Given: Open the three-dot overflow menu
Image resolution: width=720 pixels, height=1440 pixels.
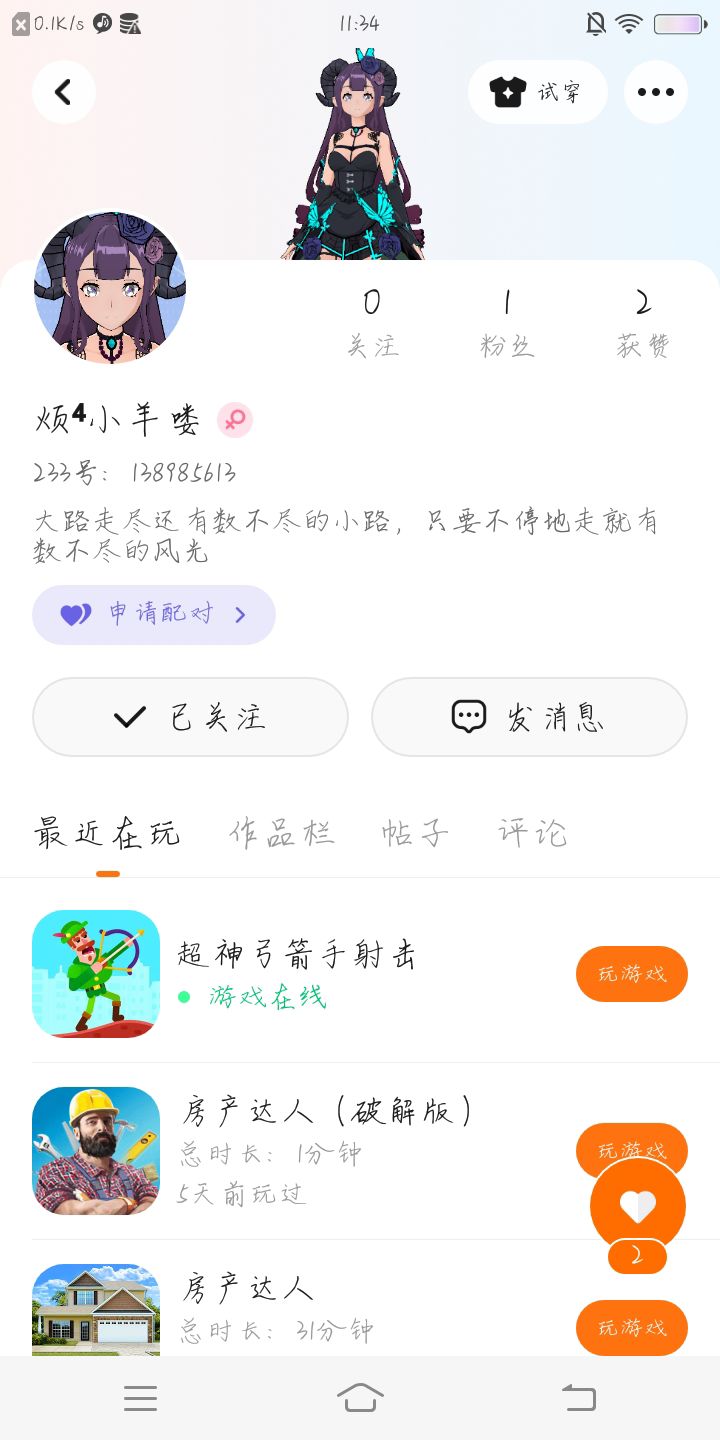Looking at the screenshot, I should coord(656,92).
